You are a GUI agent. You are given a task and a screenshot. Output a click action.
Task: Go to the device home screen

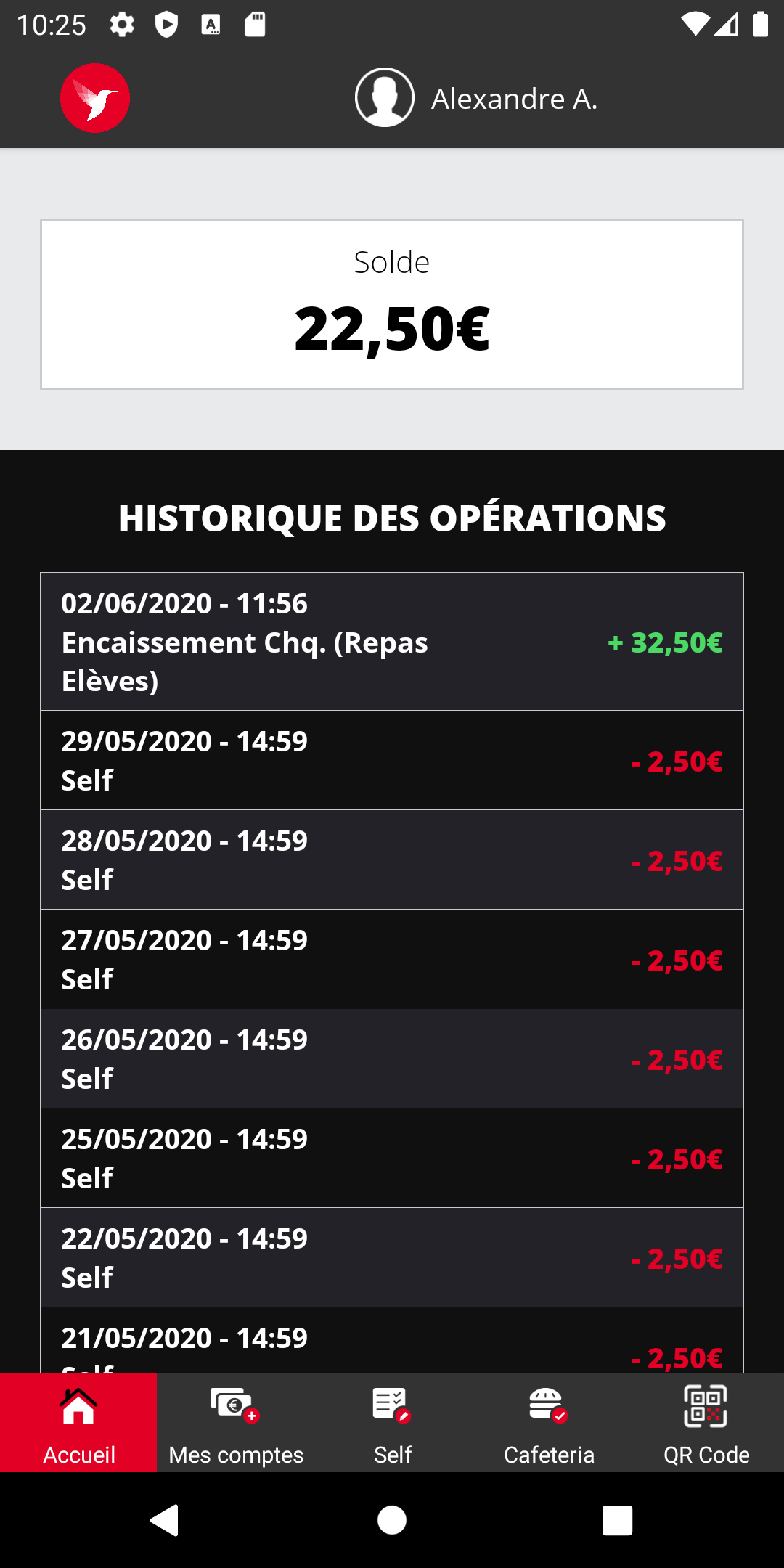coord(392,1520)
